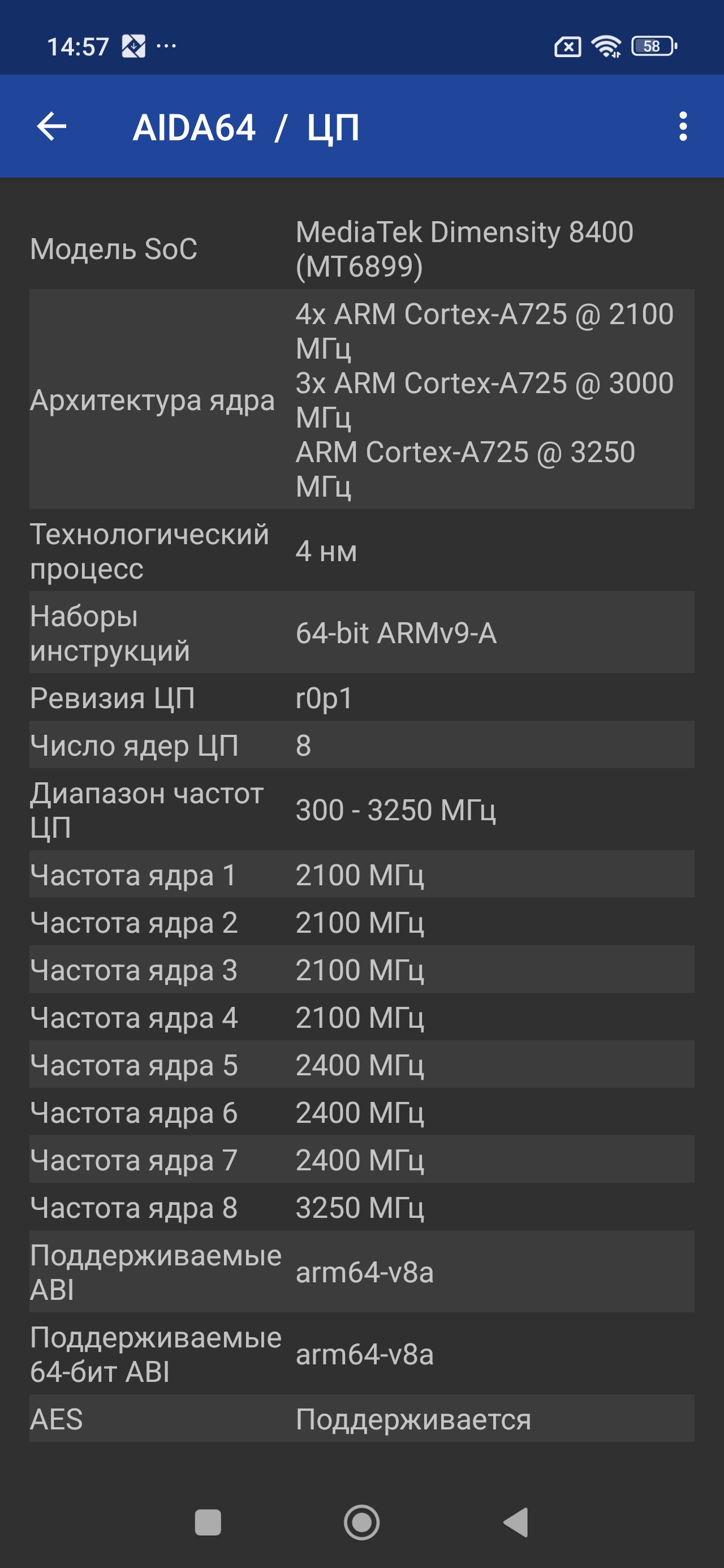
Task: Tap the system back triangle
Action: pos(516,1522)
